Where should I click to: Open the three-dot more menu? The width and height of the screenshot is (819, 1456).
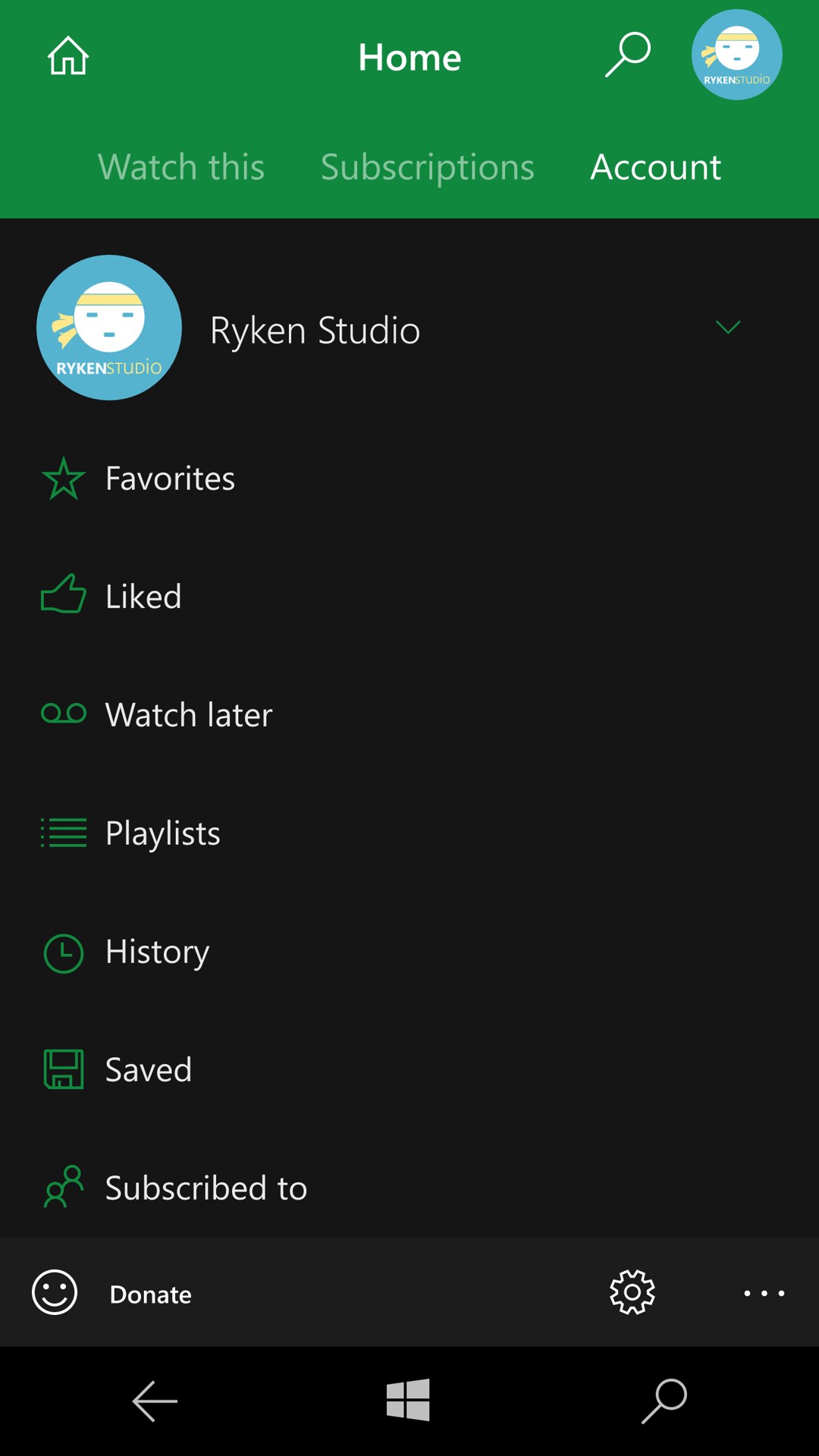point(764,1293)
